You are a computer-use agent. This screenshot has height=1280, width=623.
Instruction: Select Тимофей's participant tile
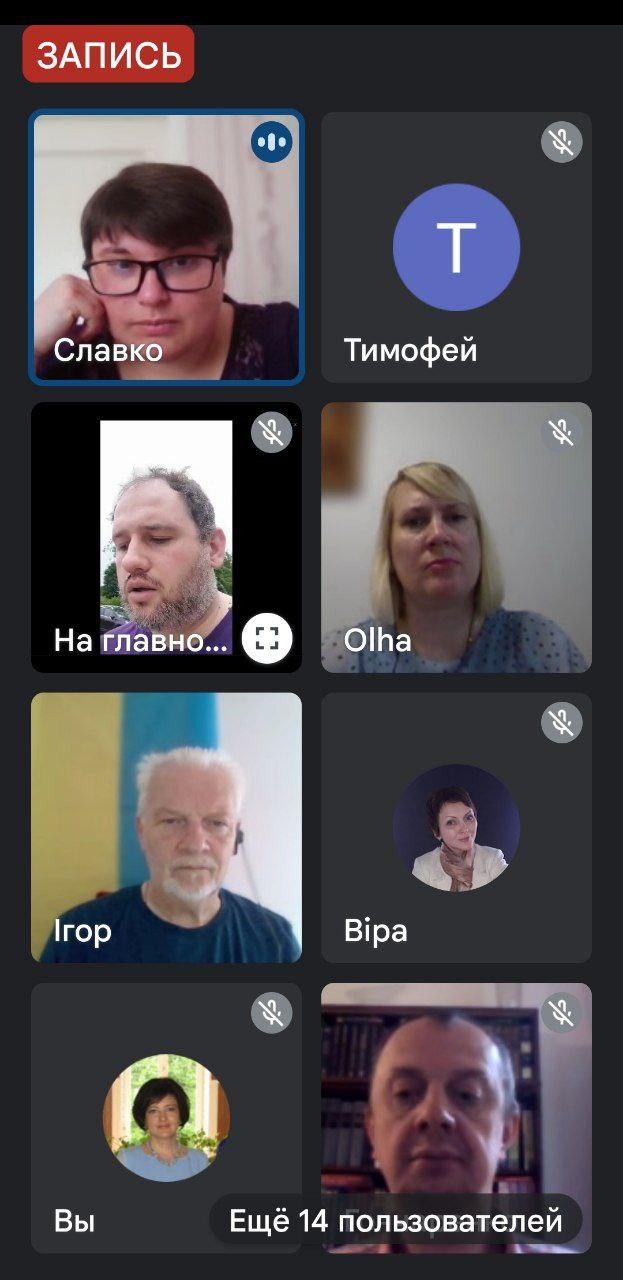[456, 246]
